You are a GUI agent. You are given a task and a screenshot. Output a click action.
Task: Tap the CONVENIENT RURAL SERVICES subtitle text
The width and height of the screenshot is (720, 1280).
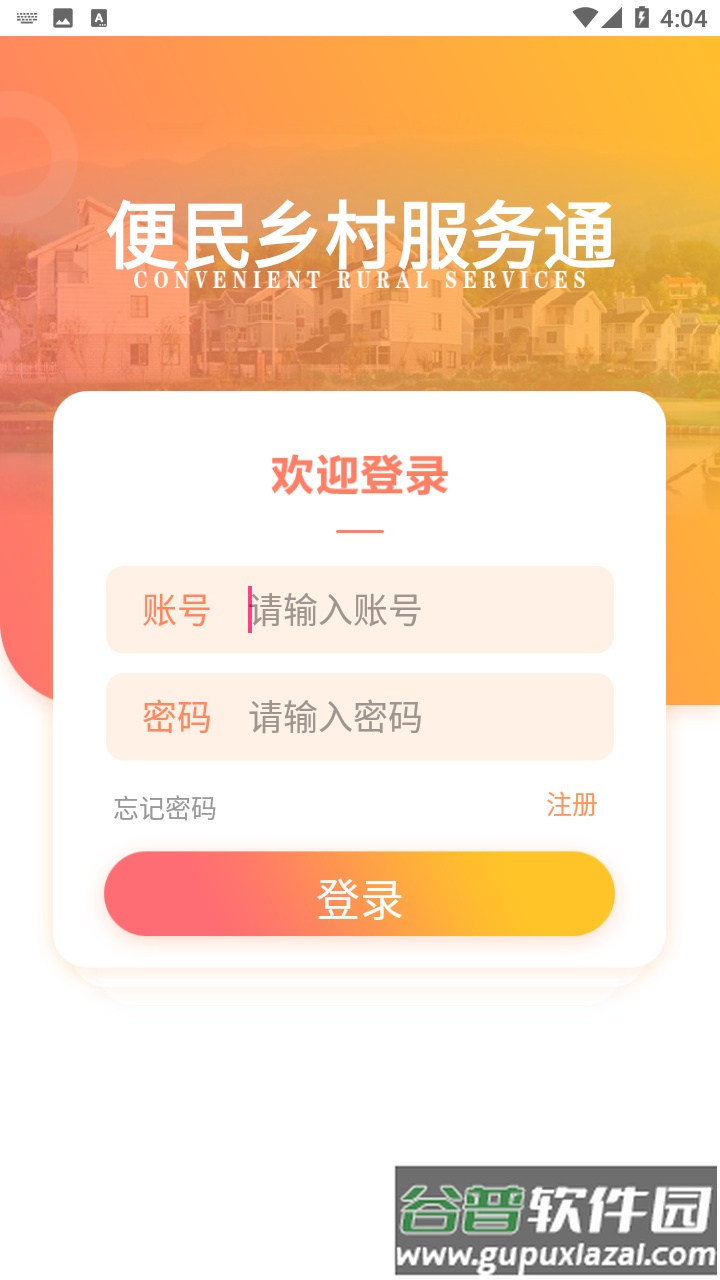[x=360, y=282]
